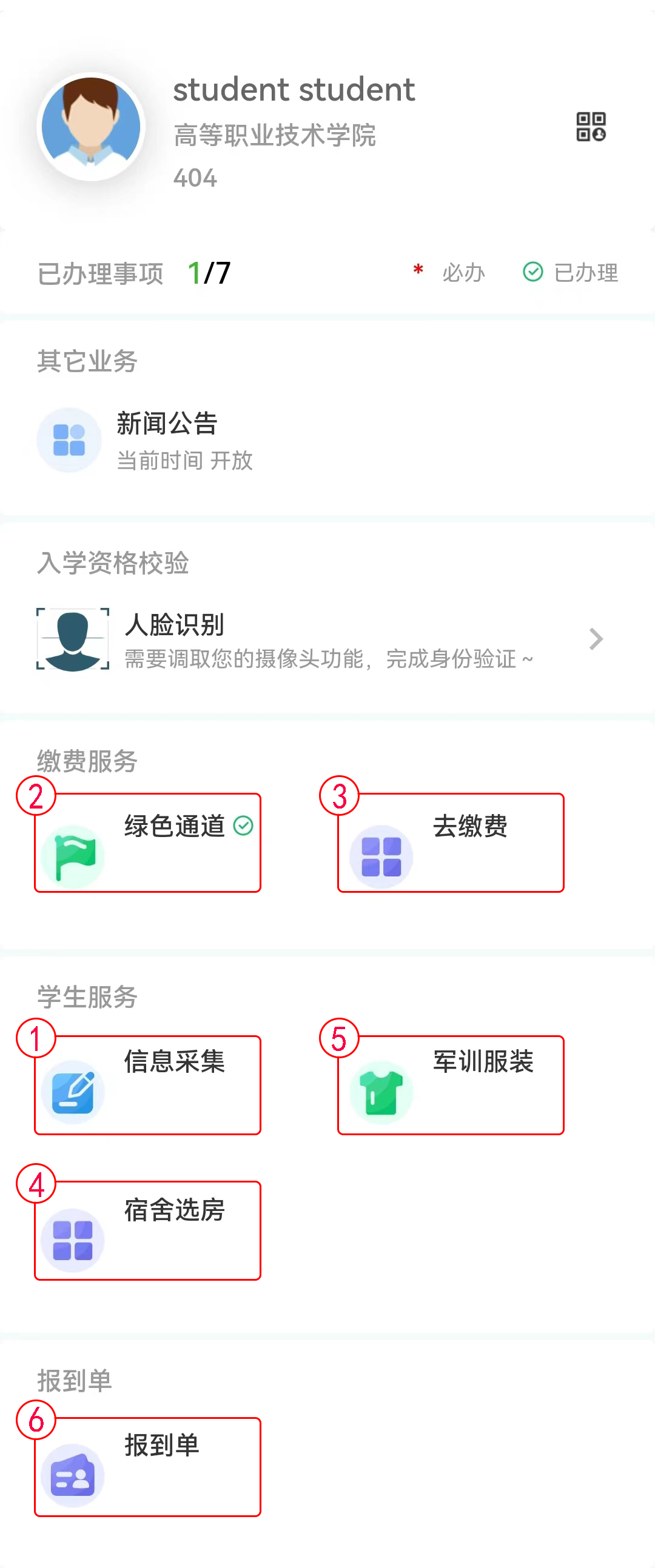
Task: Go to 去缴费 payment
Action: (x=451, y=843)
